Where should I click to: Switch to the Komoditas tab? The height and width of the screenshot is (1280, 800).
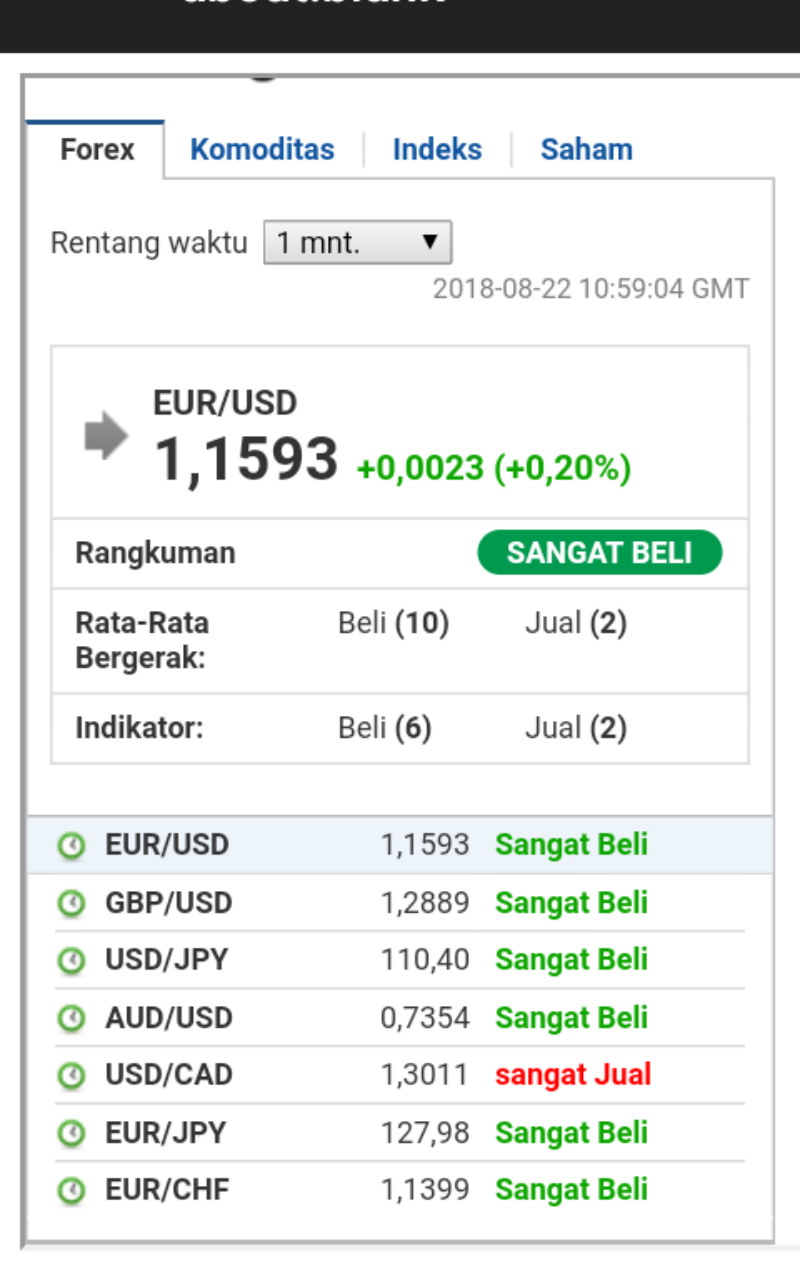[x=261, y=149]
